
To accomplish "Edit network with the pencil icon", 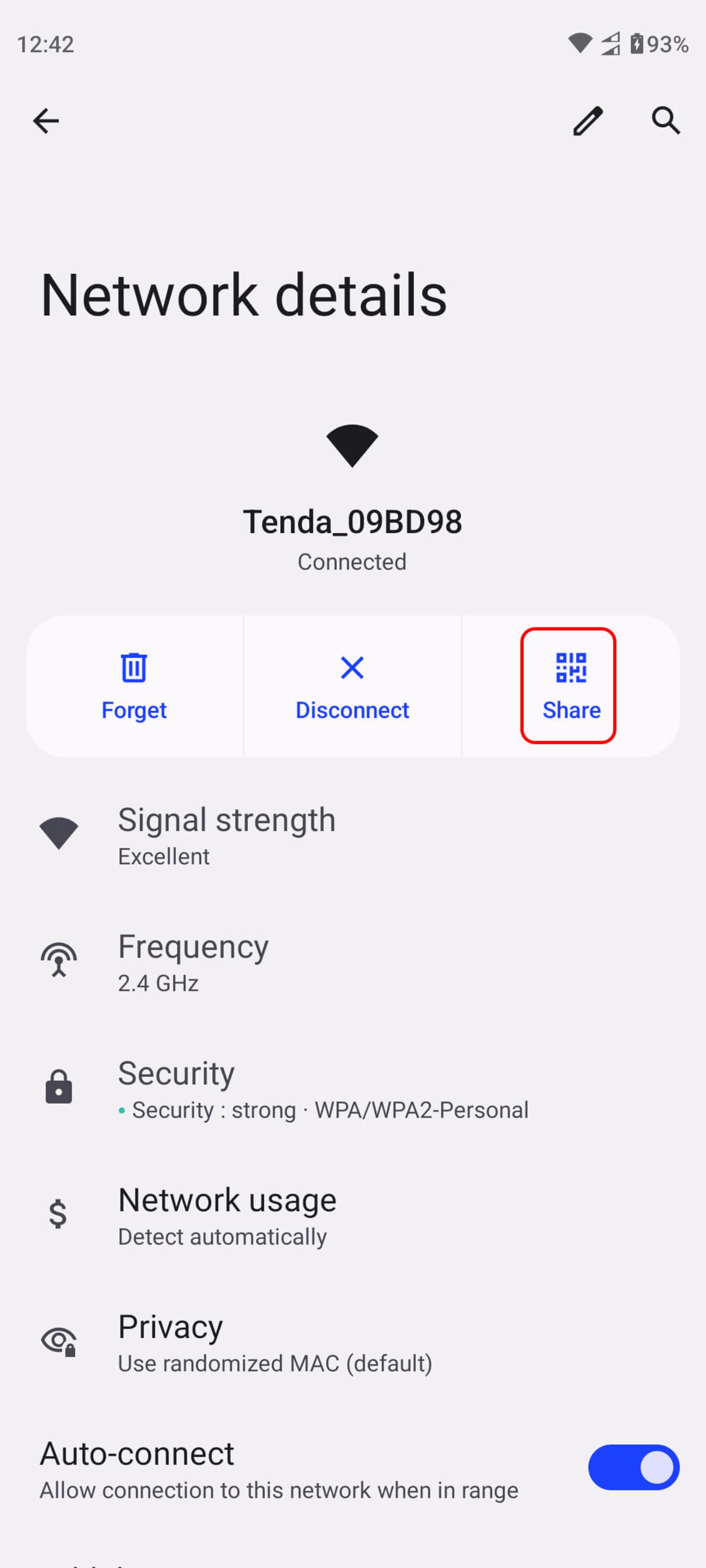I will [x=587, y=121].
